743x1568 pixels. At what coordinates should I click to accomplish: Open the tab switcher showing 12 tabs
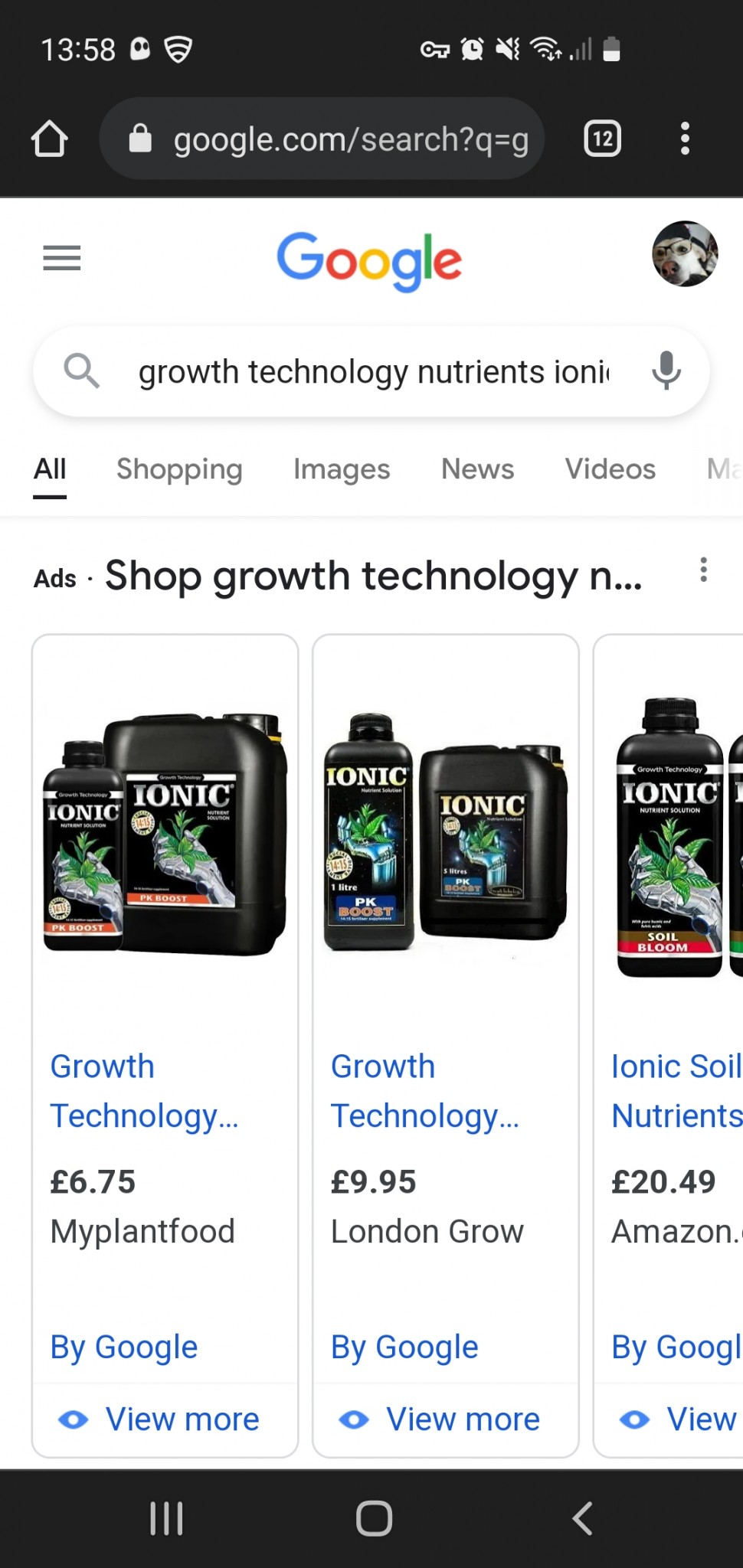click(603, 139)
